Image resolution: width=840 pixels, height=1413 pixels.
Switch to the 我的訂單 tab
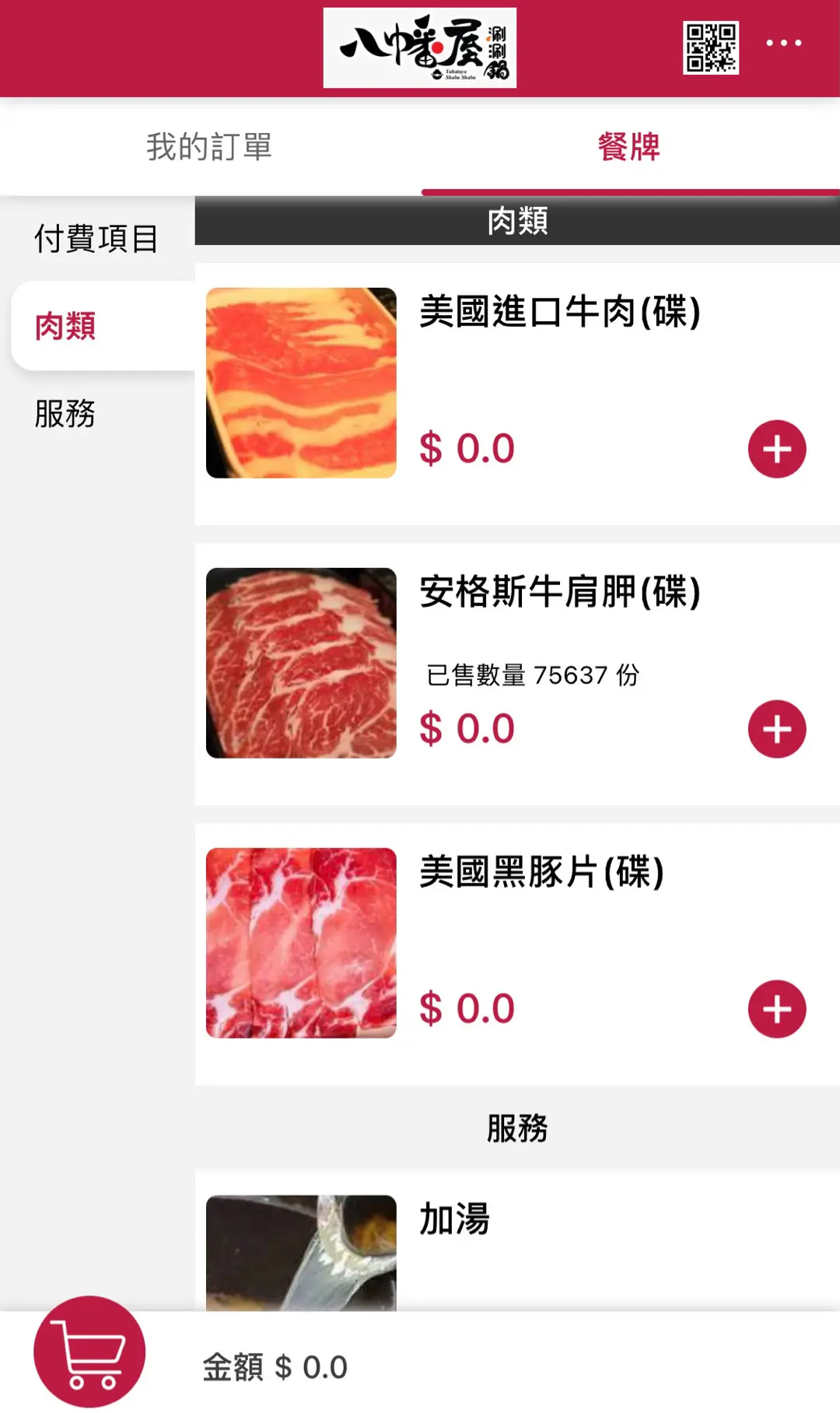[209, 147]
